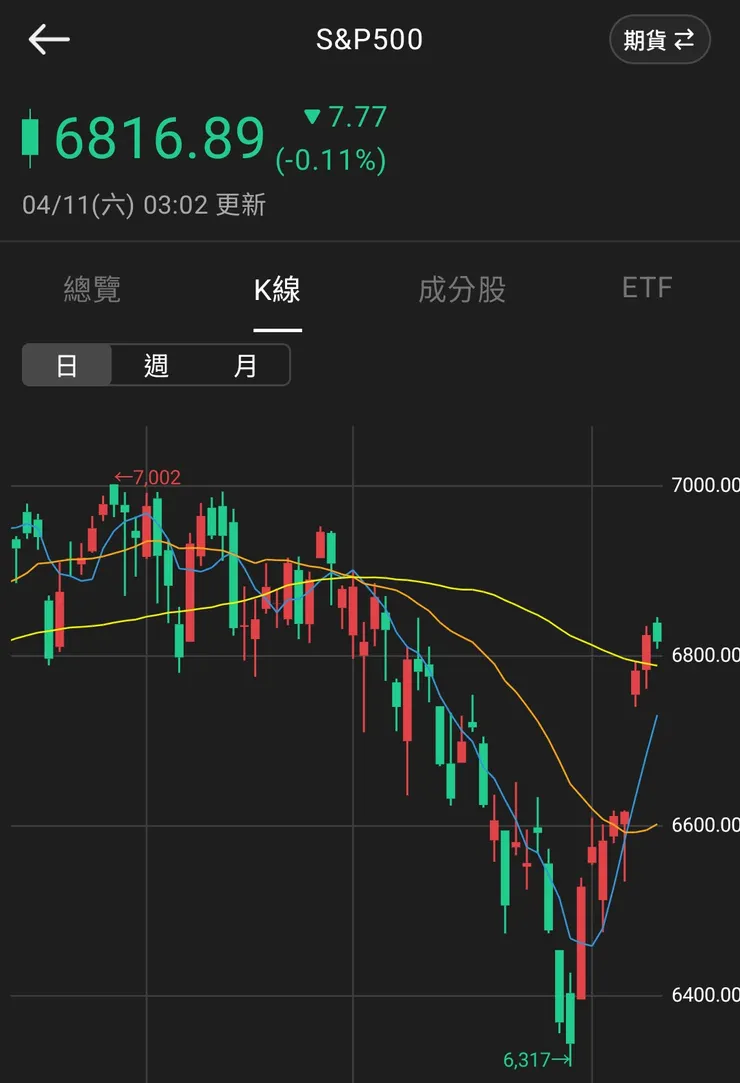
Task: Click the green candlestick icon beside the price
Action: 31,137
